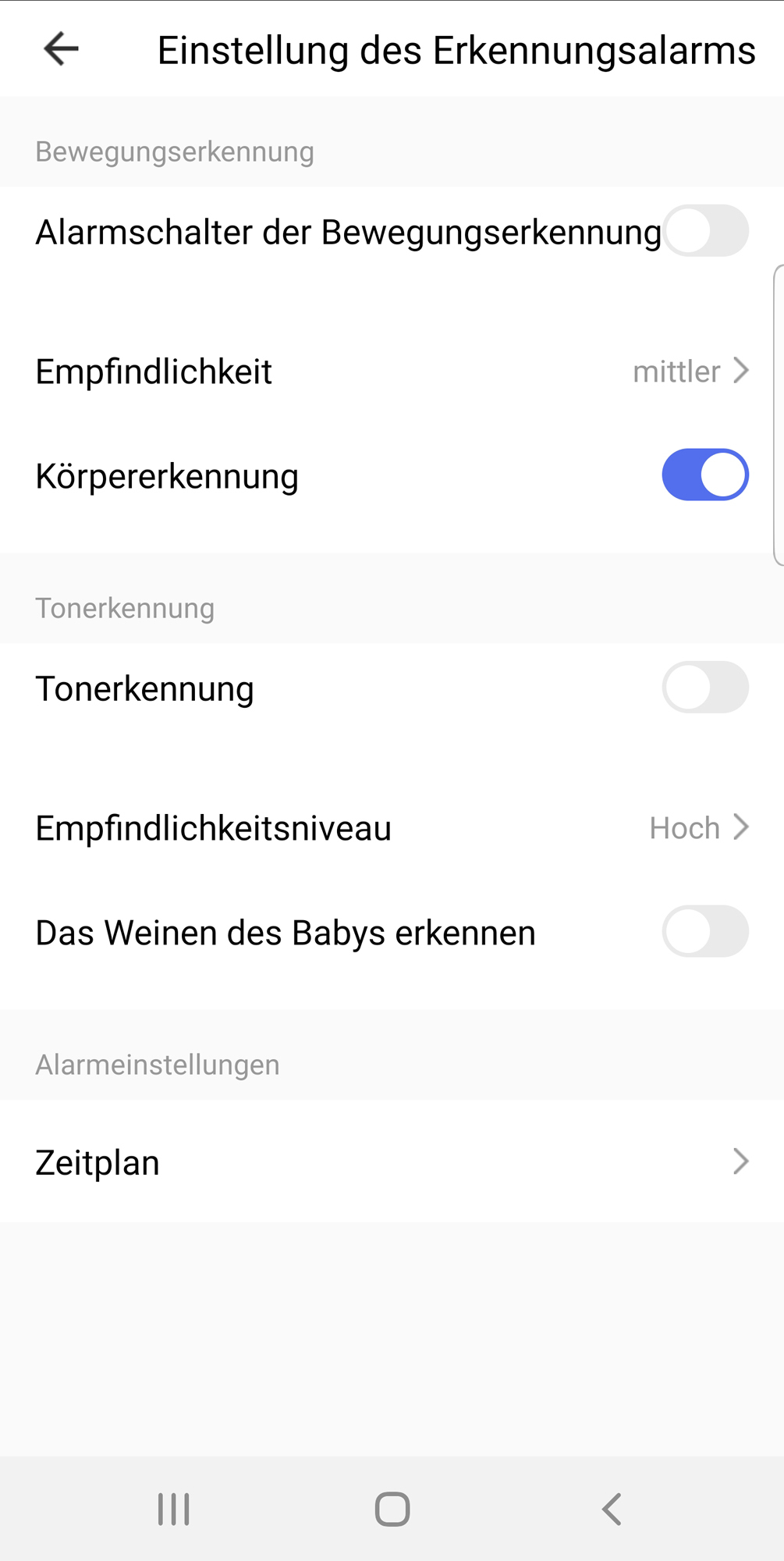Go back using the top arrow
This screenshot has width=784, height=1561.
point(61,49)
